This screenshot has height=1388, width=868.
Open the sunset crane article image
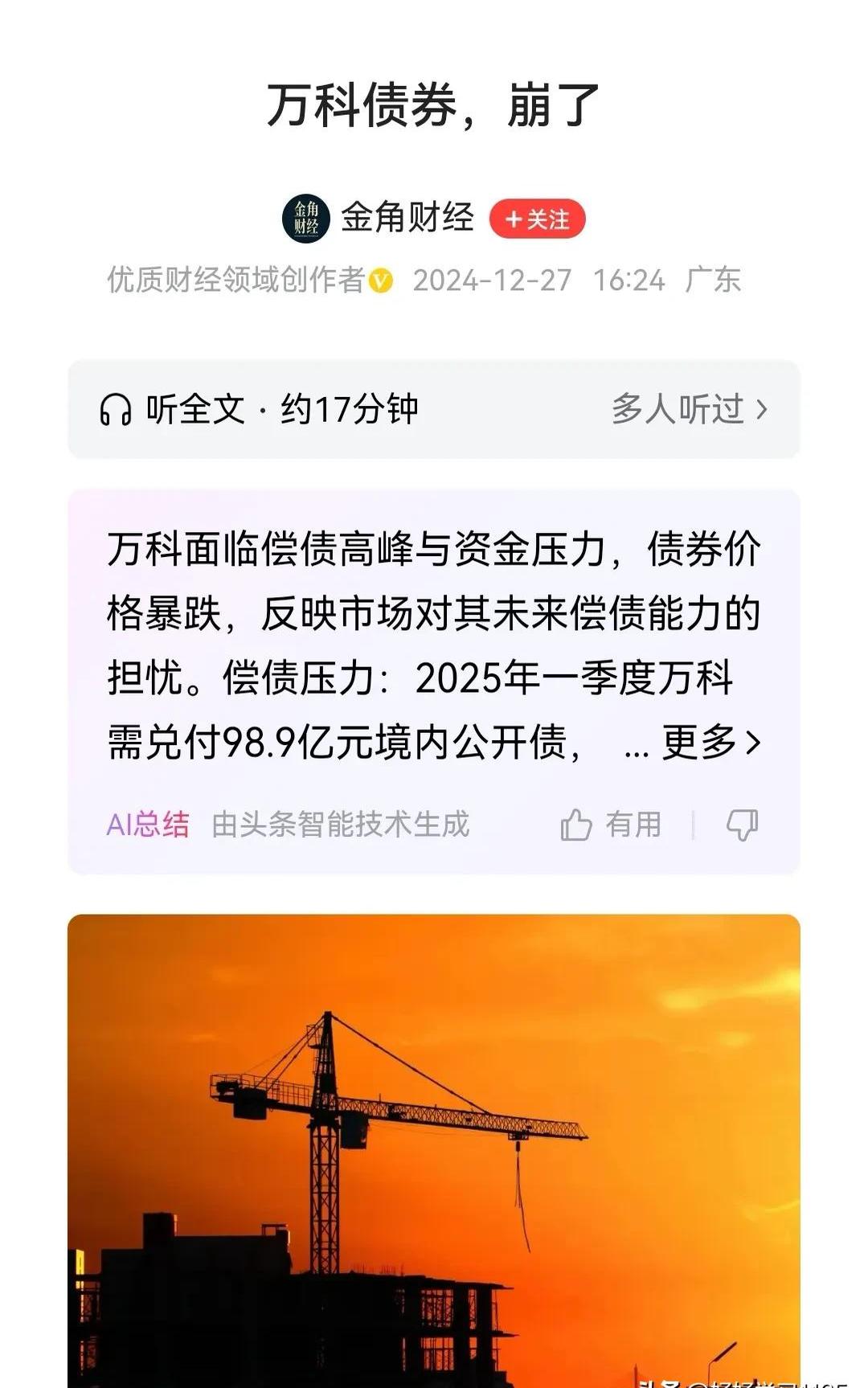coord(434,1149)
